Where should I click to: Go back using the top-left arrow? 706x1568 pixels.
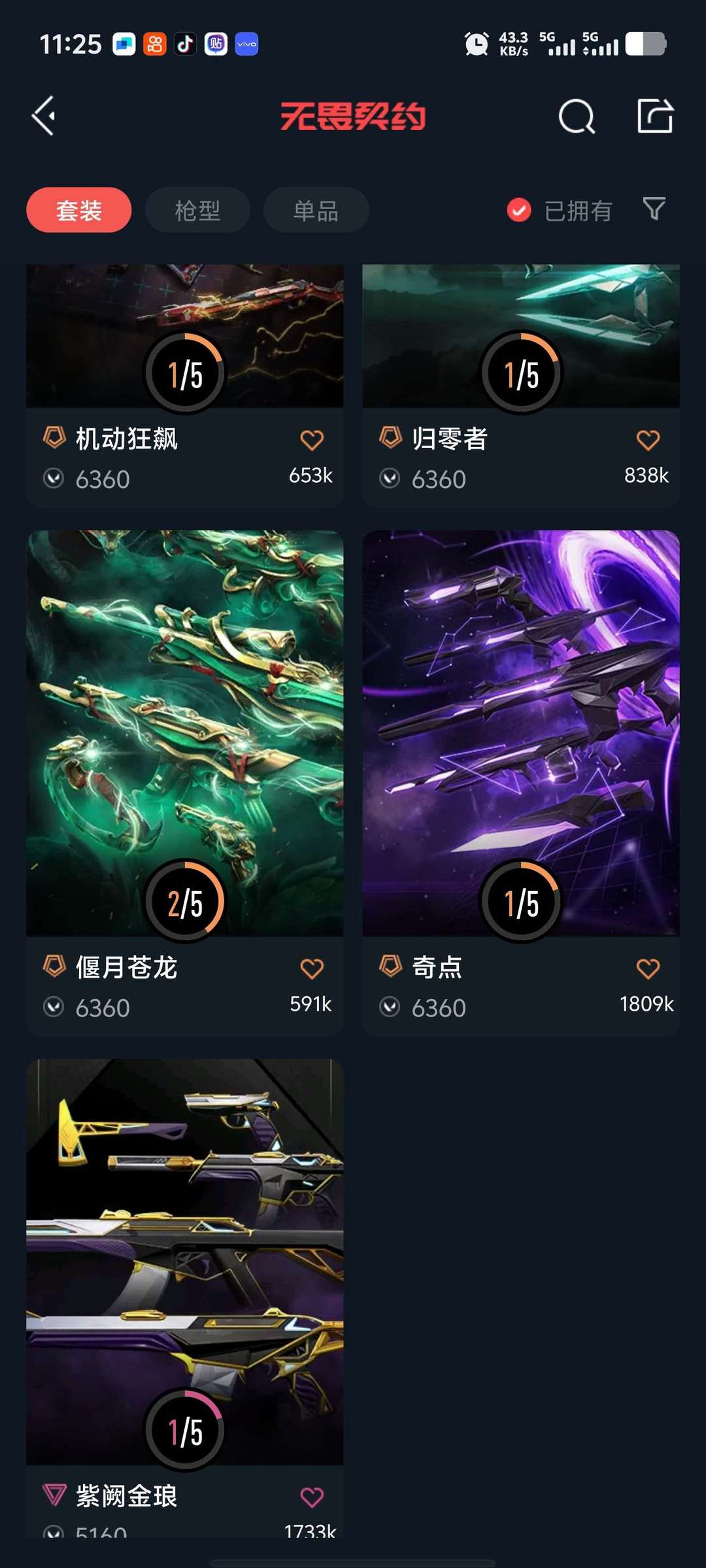click(44, 116)
